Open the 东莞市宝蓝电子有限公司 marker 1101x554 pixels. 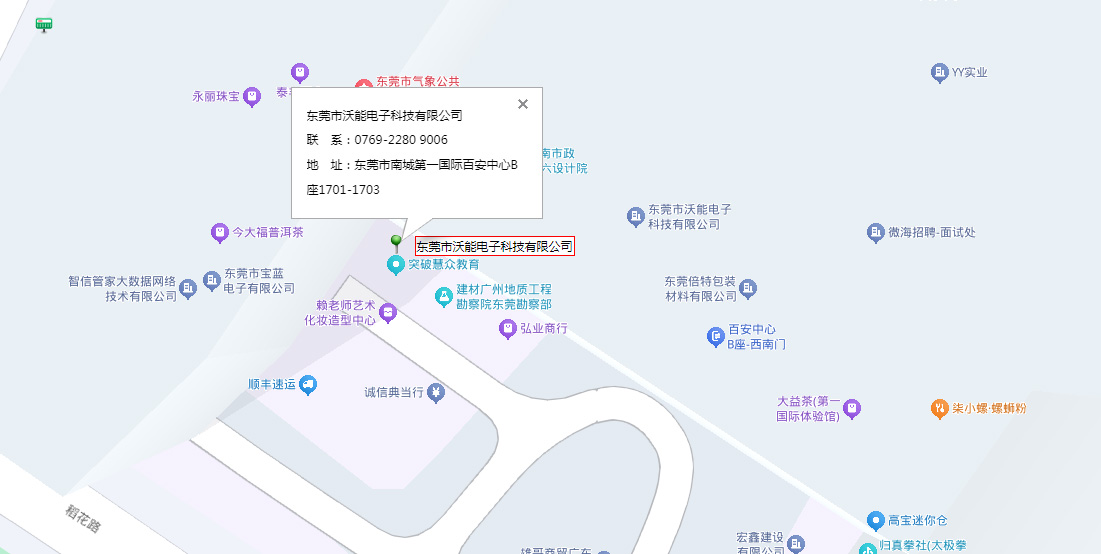tap(212, 280)
